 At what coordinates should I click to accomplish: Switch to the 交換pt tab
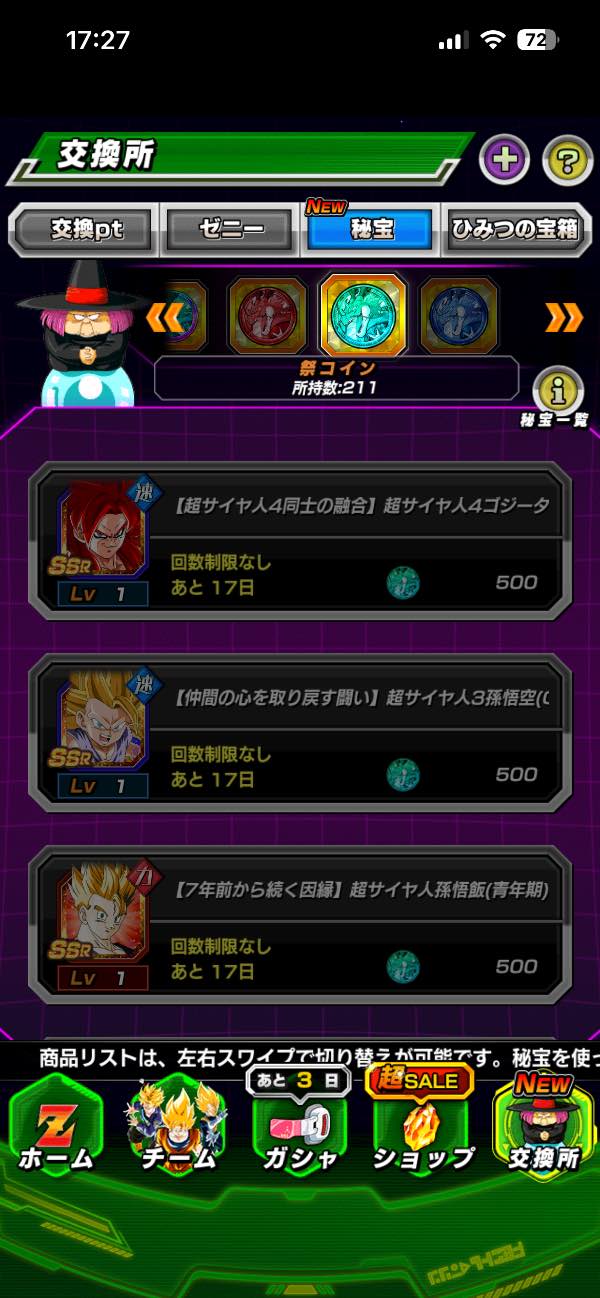click(x=86, y=230)
